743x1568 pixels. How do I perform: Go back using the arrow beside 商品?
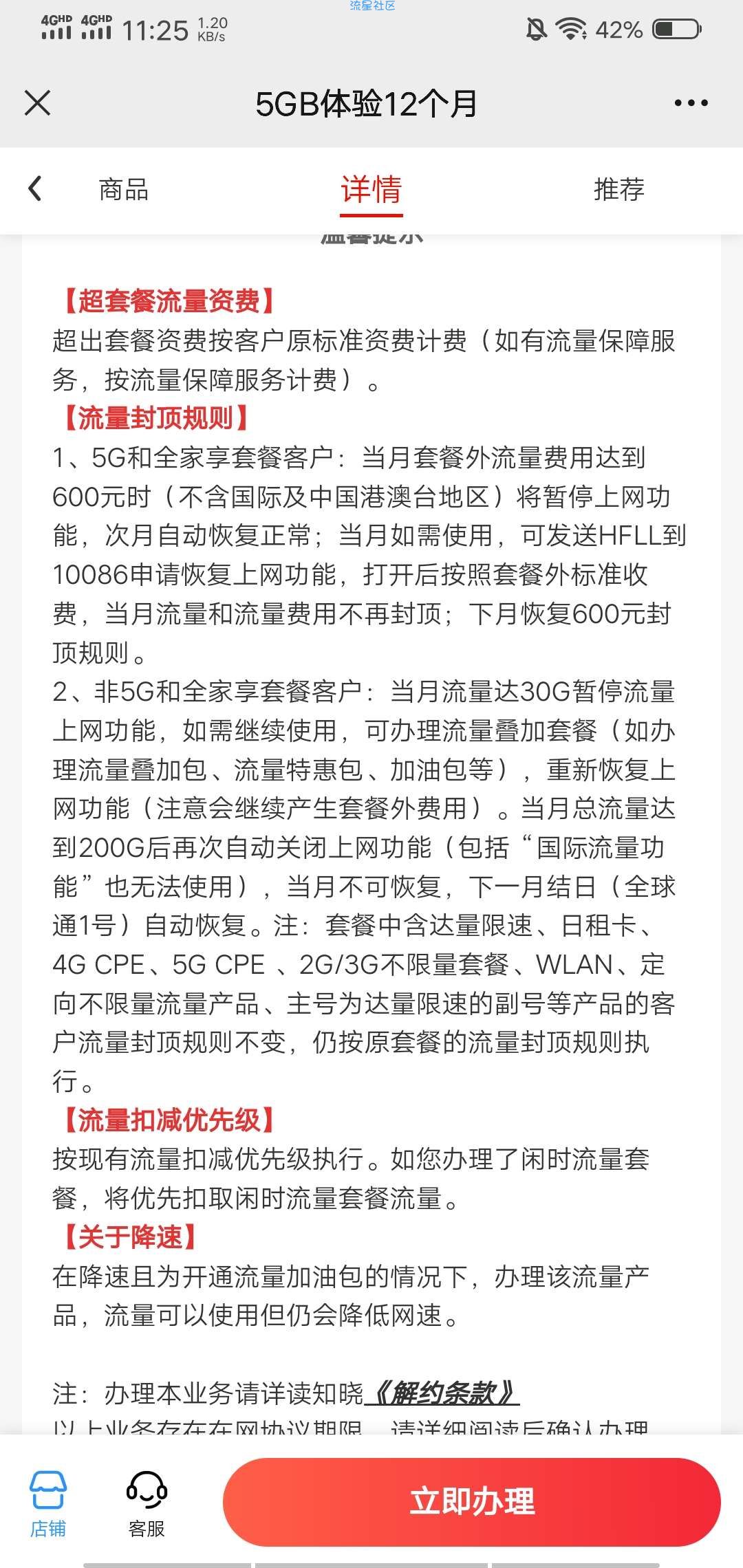(x=35, y=188)
